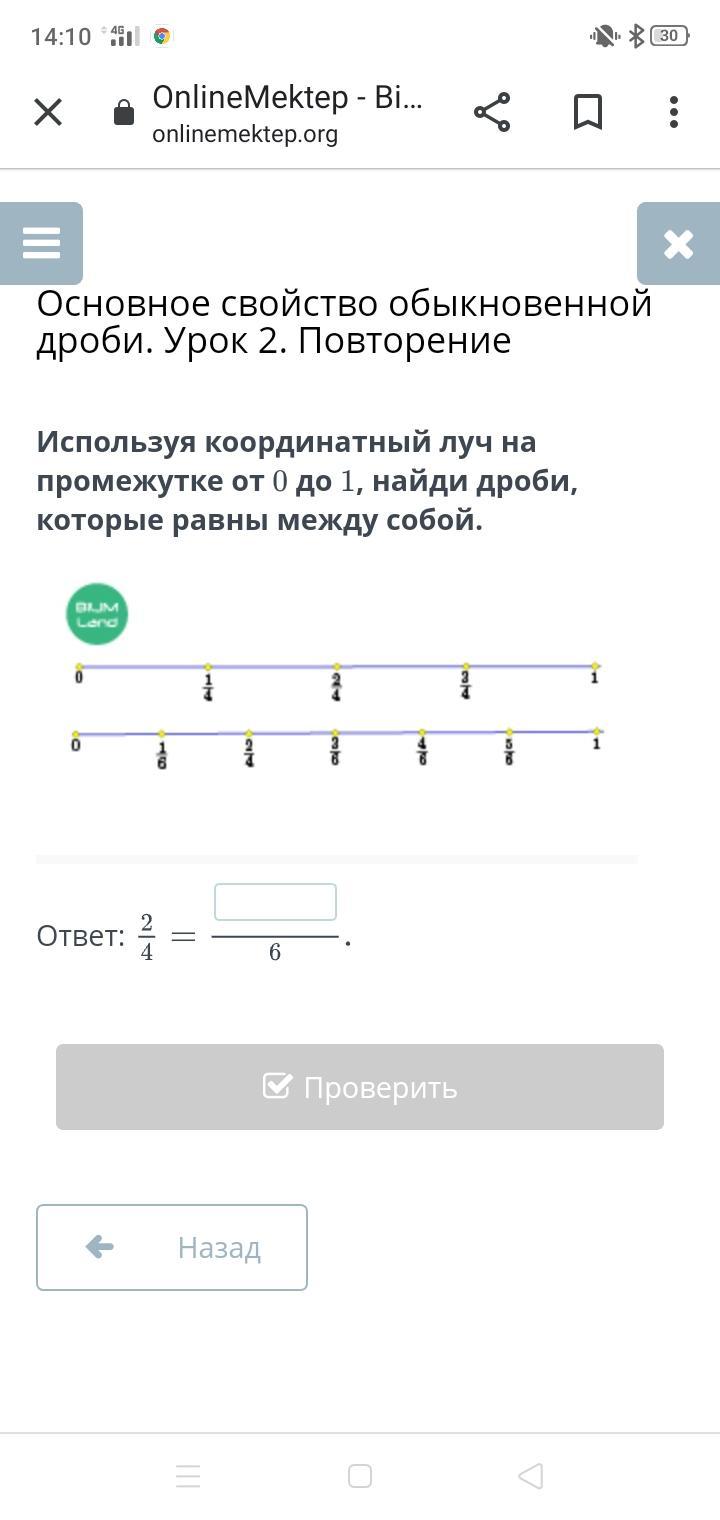This screenshot has height=1520, width=720.
Task: Open the hamburger side menu
Action: click(x=41, y=243)
